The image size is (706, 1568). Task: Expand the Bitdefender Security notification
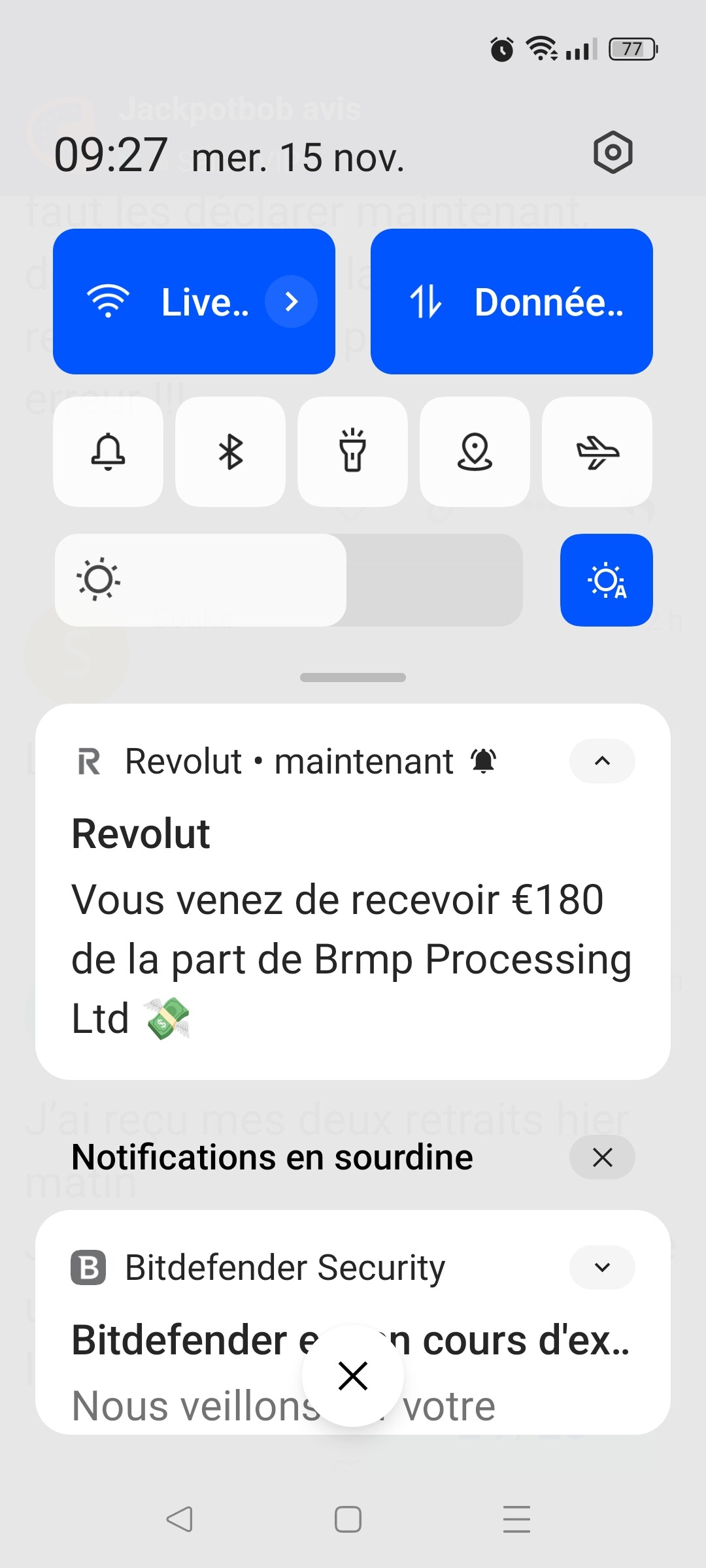602,1267
